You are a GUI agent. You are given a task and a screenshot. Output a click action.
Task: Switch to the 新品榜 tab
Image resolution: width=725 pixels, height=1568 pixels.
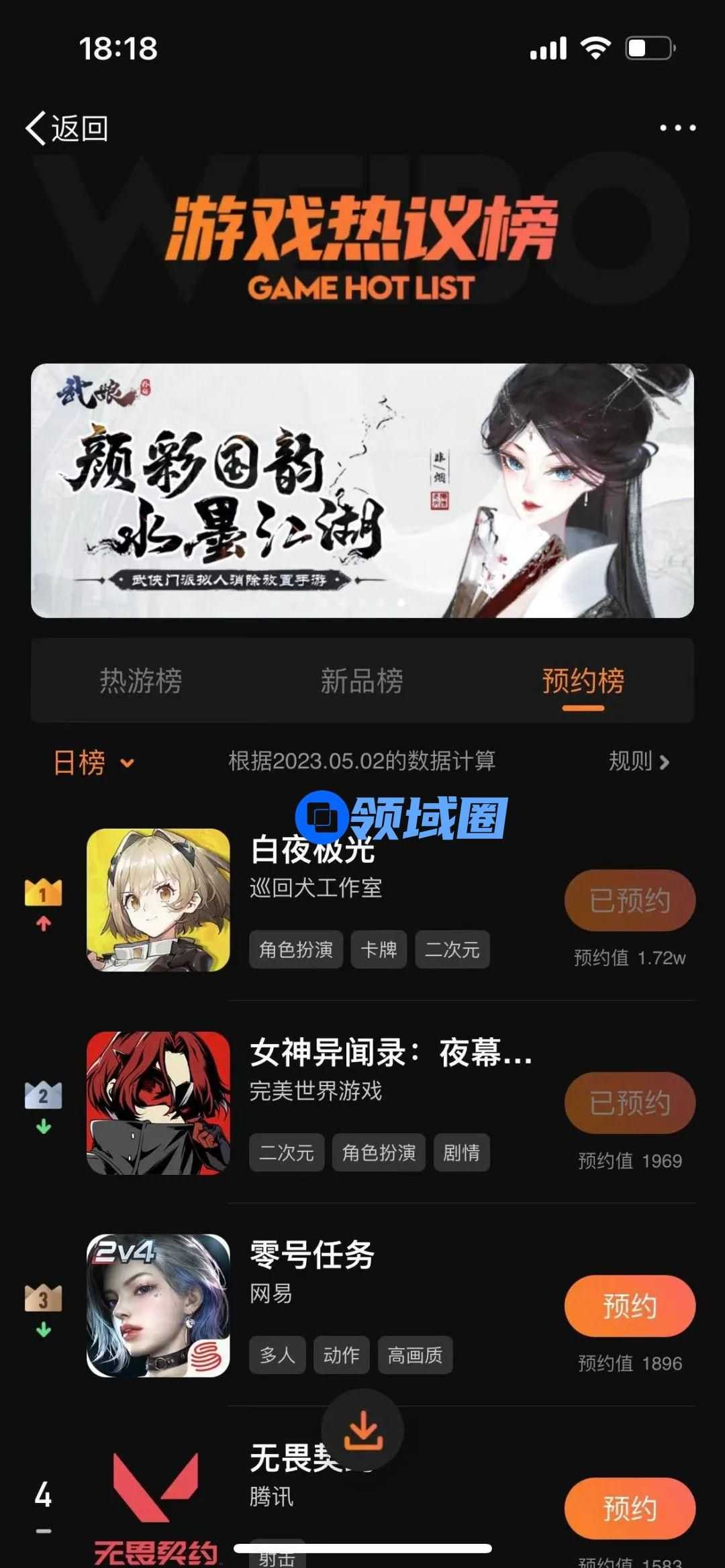[362, 680]
